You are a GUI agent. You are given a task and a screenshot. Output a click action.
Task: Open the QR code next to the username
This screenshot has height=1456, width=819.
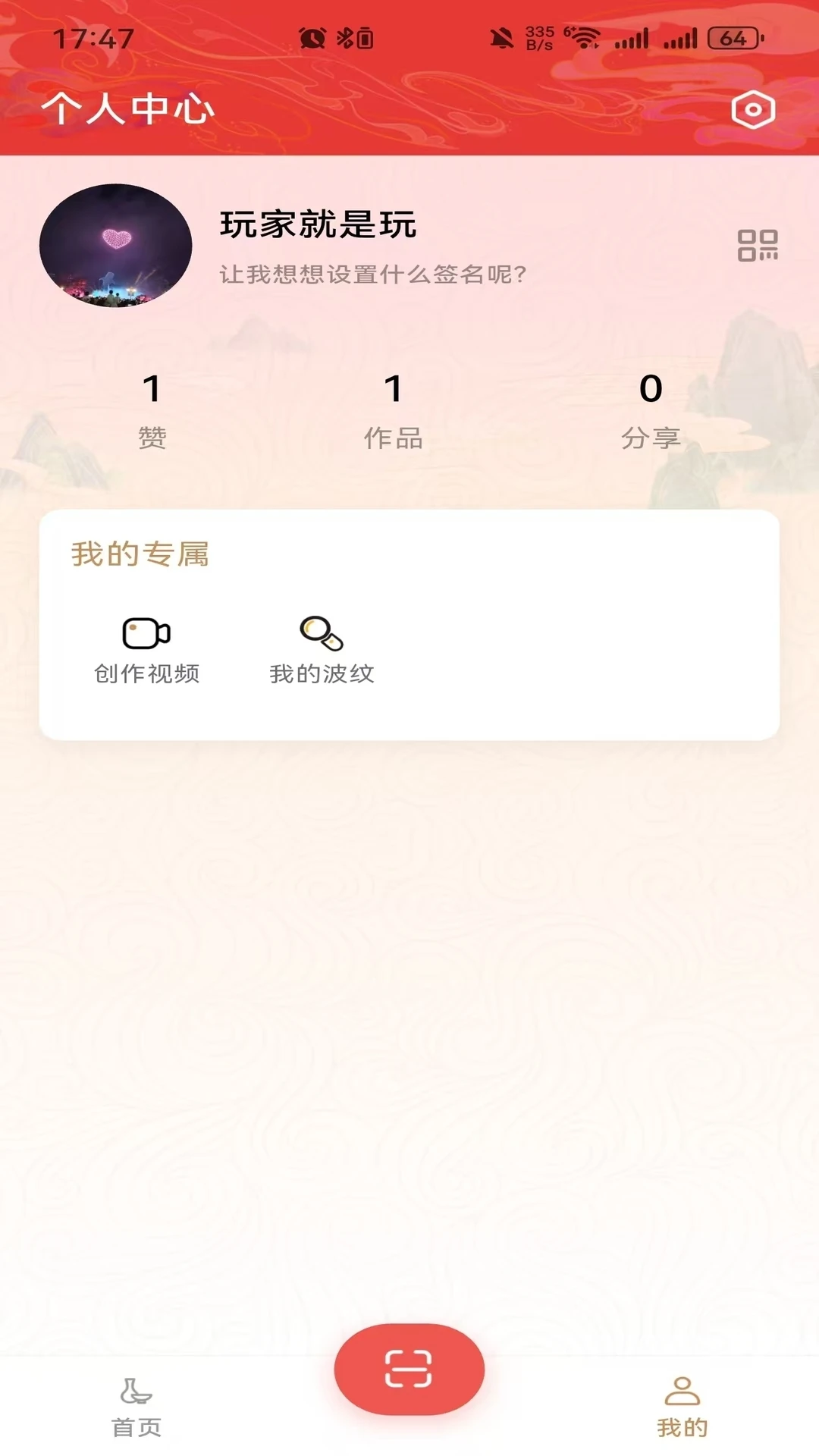759,246
